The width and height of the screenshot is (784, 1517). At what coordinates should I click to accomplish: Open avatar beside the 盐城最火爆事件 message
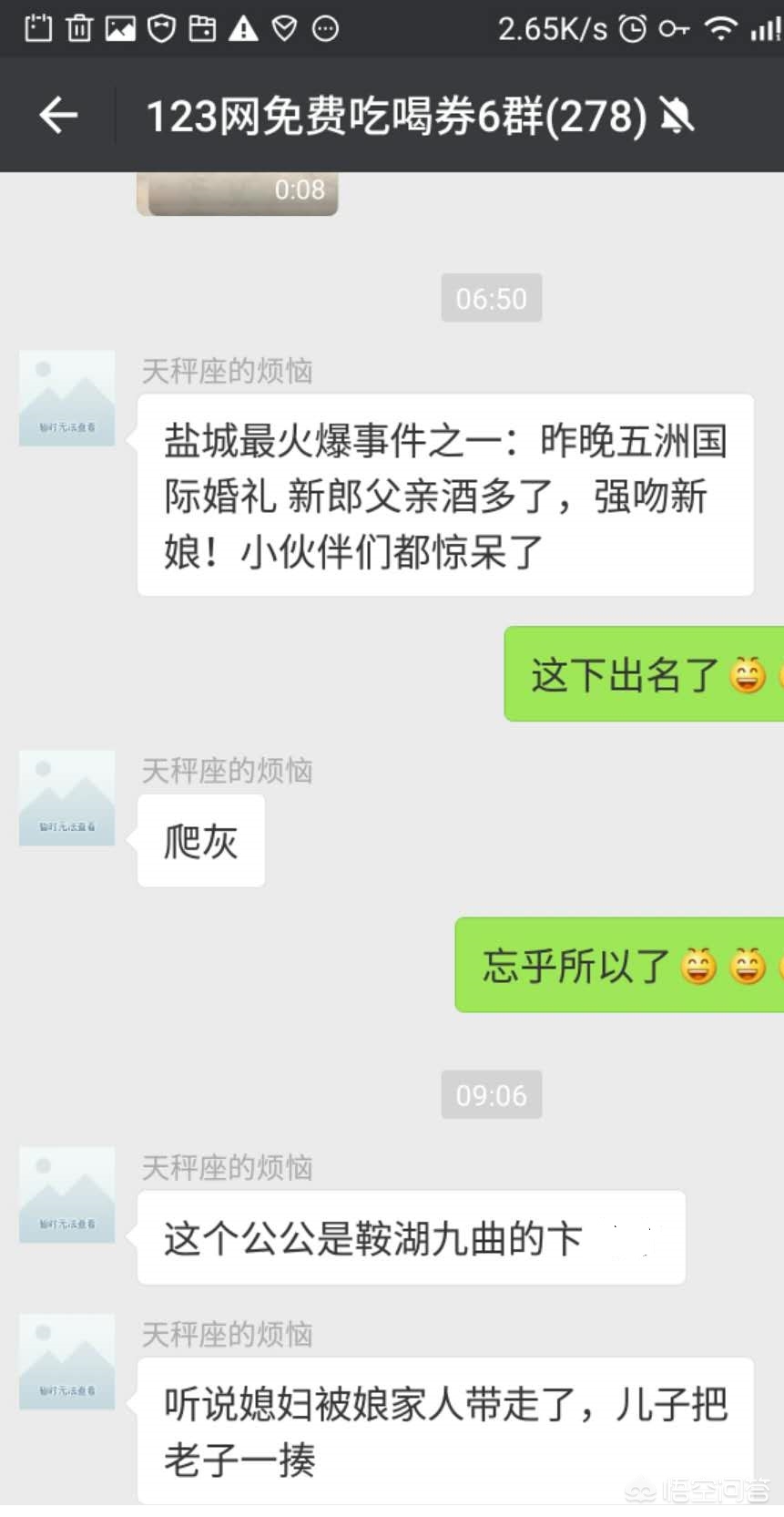click(67, 398)
